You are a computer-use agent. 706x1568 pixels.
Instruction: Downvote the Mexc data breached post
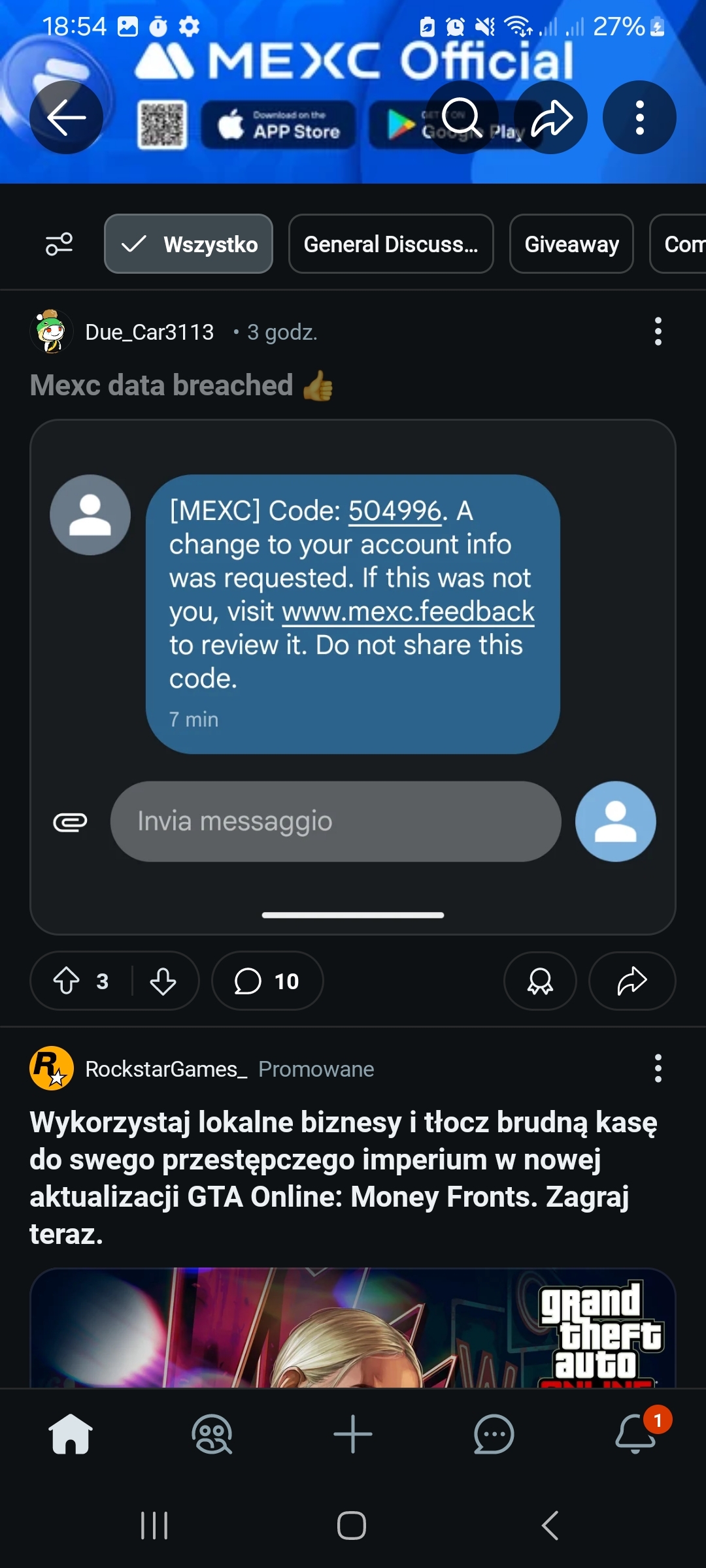163,981
